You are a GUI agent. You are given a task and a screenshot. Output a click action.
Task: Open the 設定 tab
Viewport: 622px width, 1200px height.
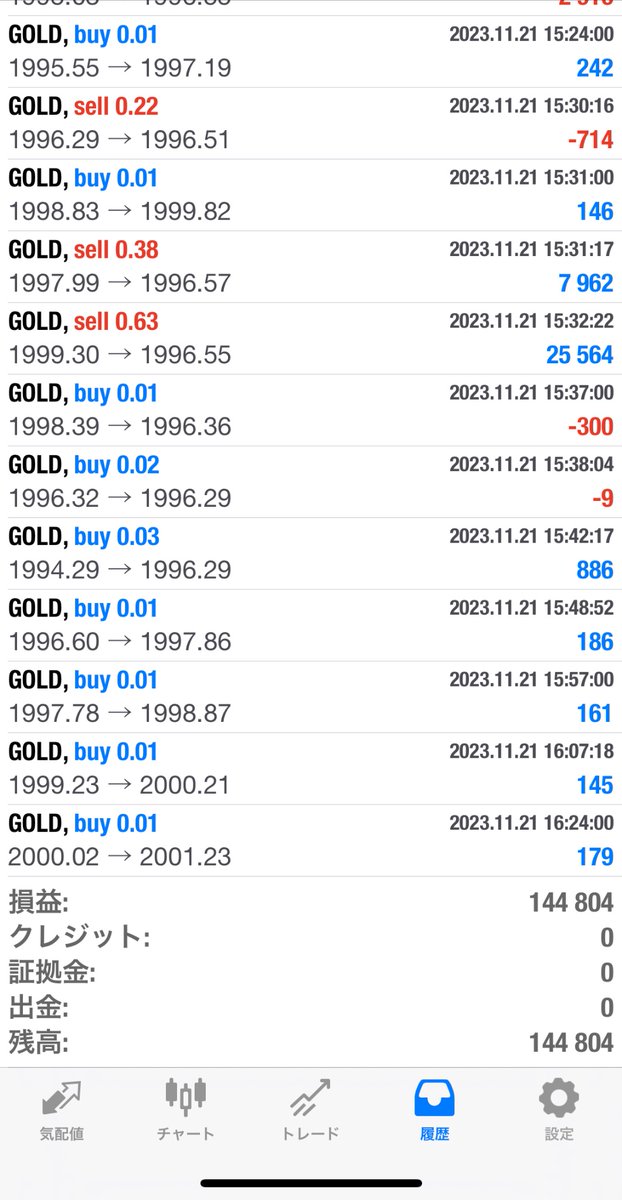tap(559, 1109)
